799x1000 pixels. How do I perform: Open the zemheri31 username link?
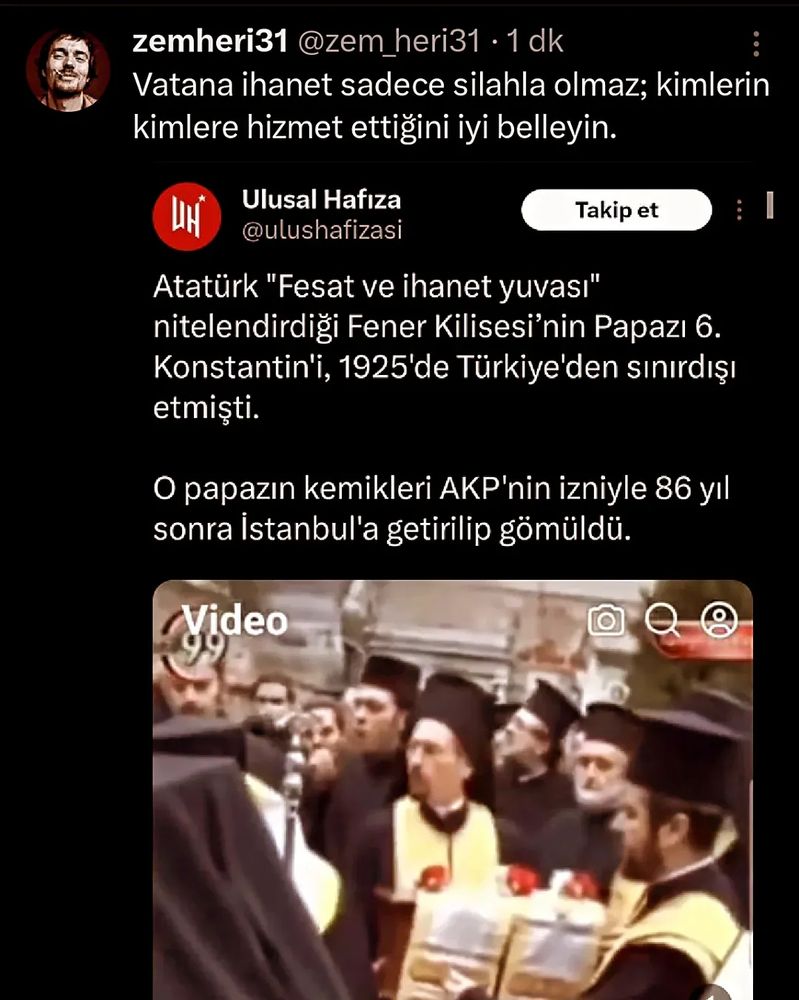pos(210,41)
